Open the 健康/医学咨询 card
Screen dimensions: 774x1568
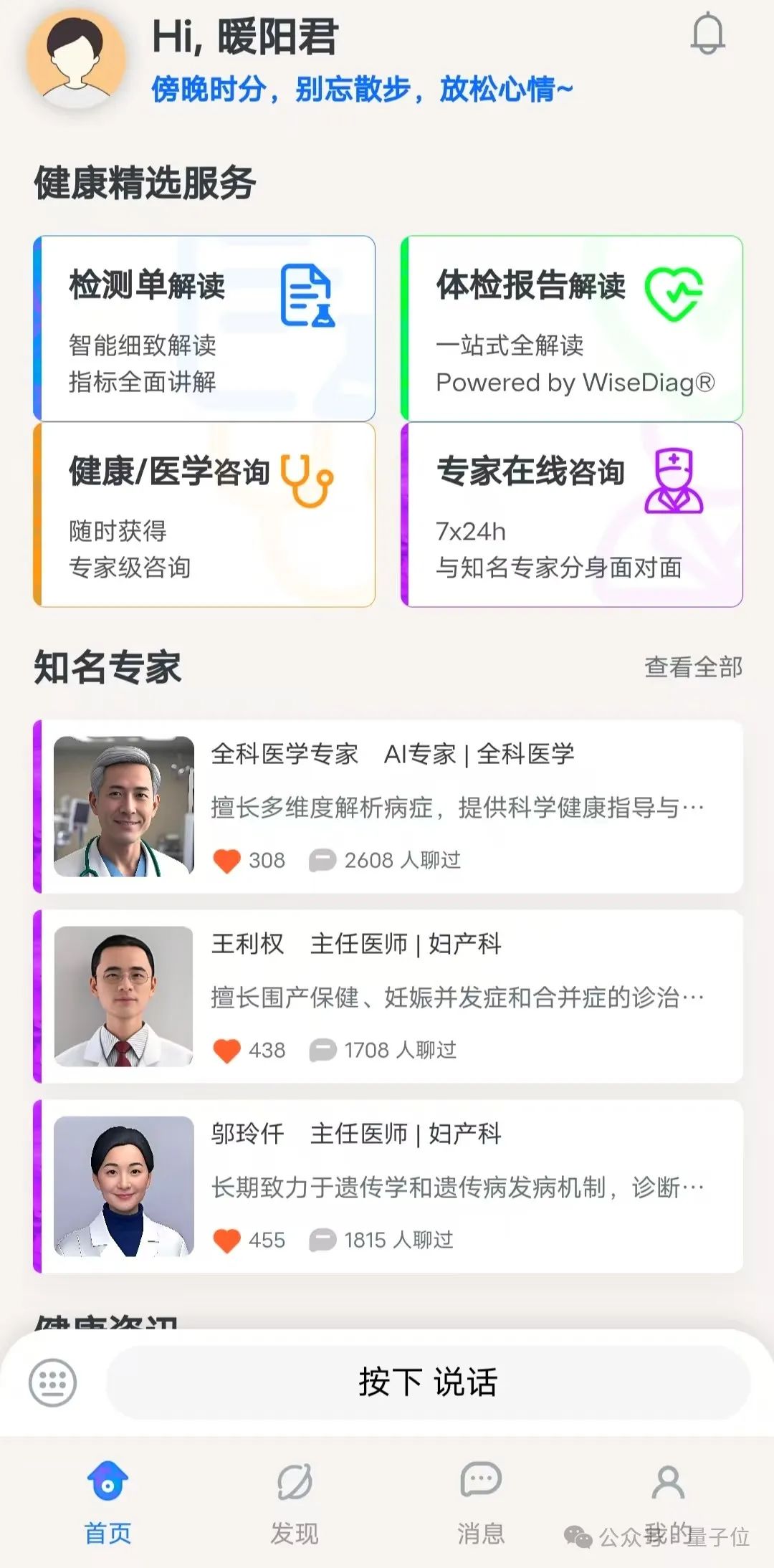coord(204,515)
